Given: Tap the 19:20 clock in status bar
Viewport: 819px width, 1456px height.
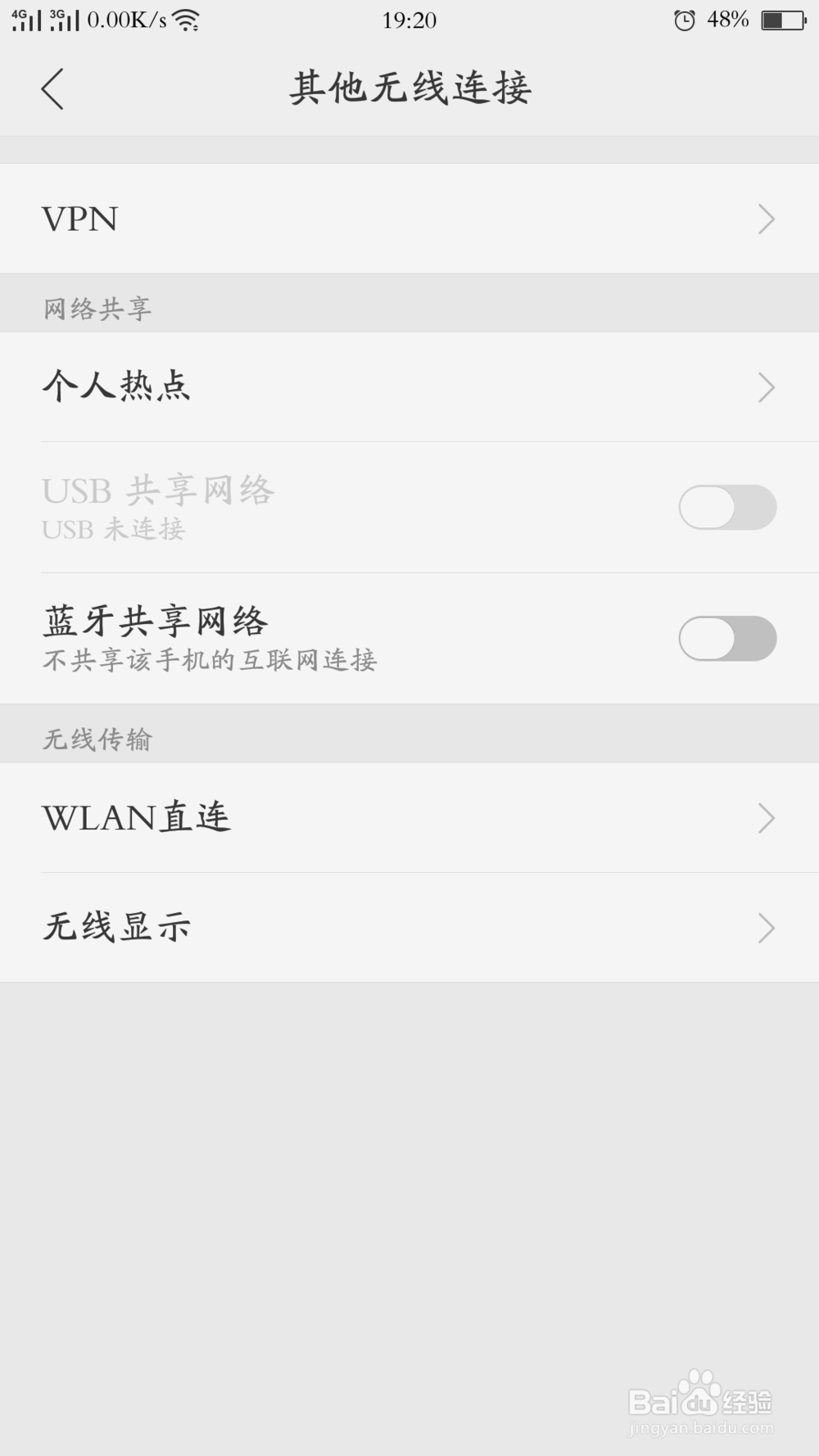Looking at the screenshot, I should tap(409, 20).
